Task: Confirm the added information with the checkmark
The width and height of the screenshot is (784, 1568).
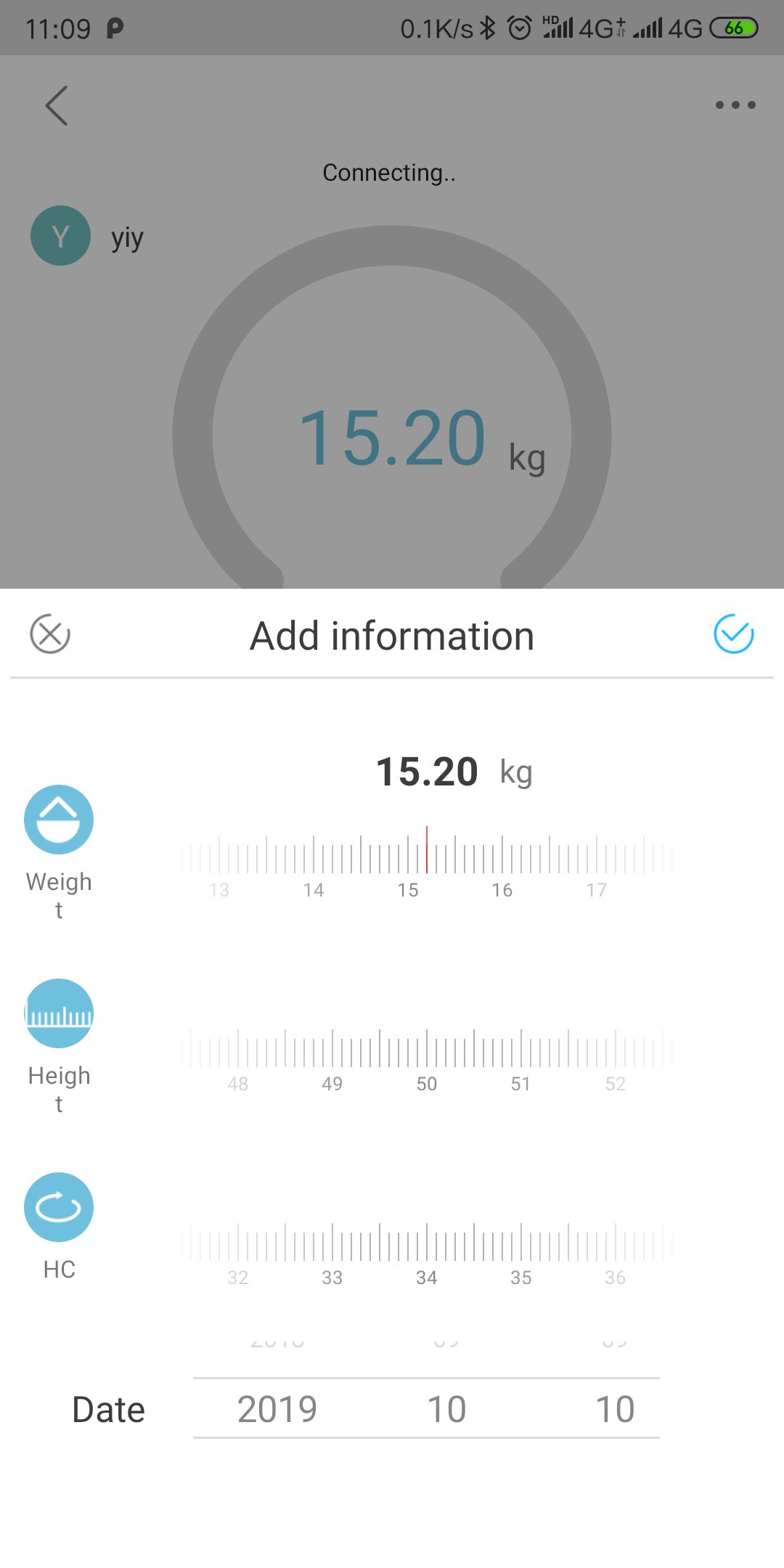Action: click(x=733, y=634)
